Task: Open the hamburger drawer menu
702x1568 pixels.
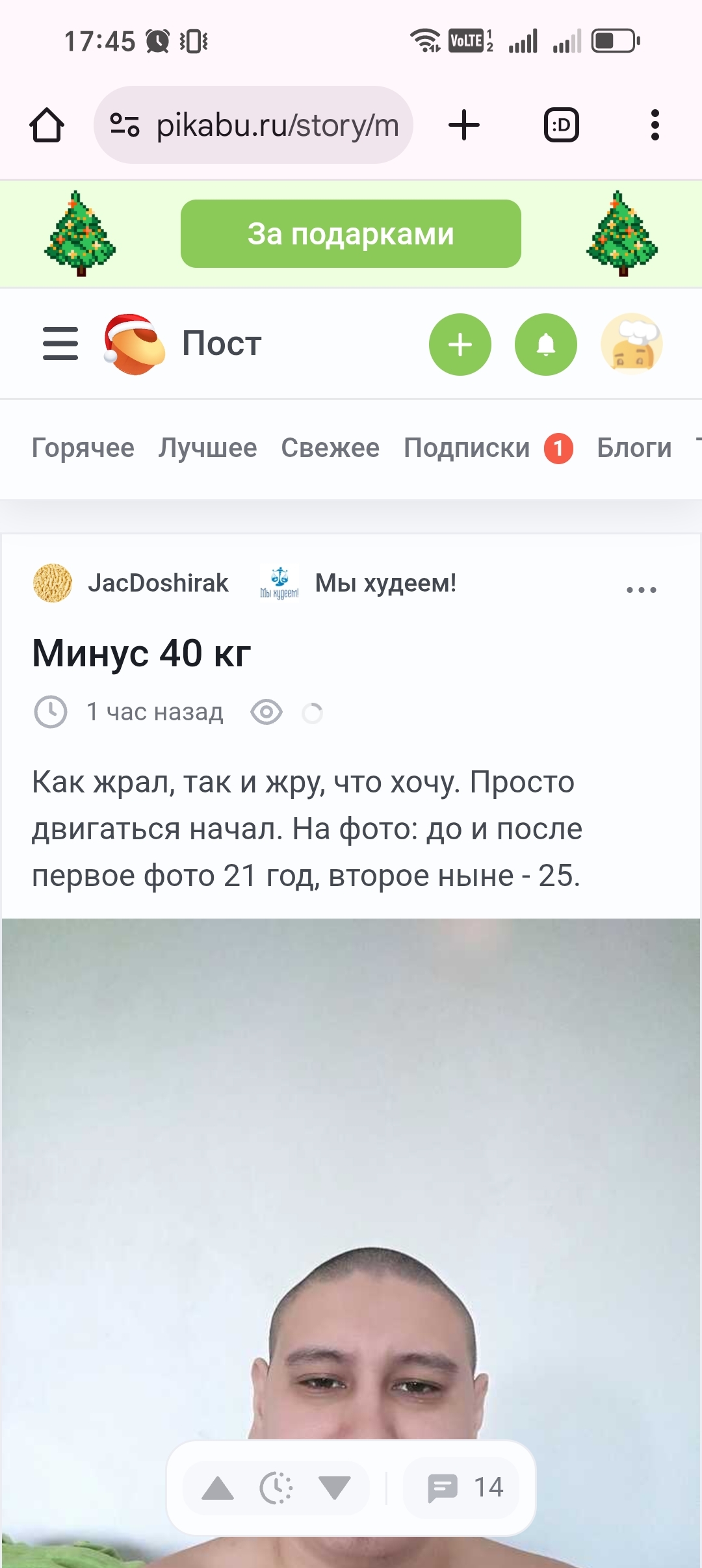Action: click(x=60, y=344)
